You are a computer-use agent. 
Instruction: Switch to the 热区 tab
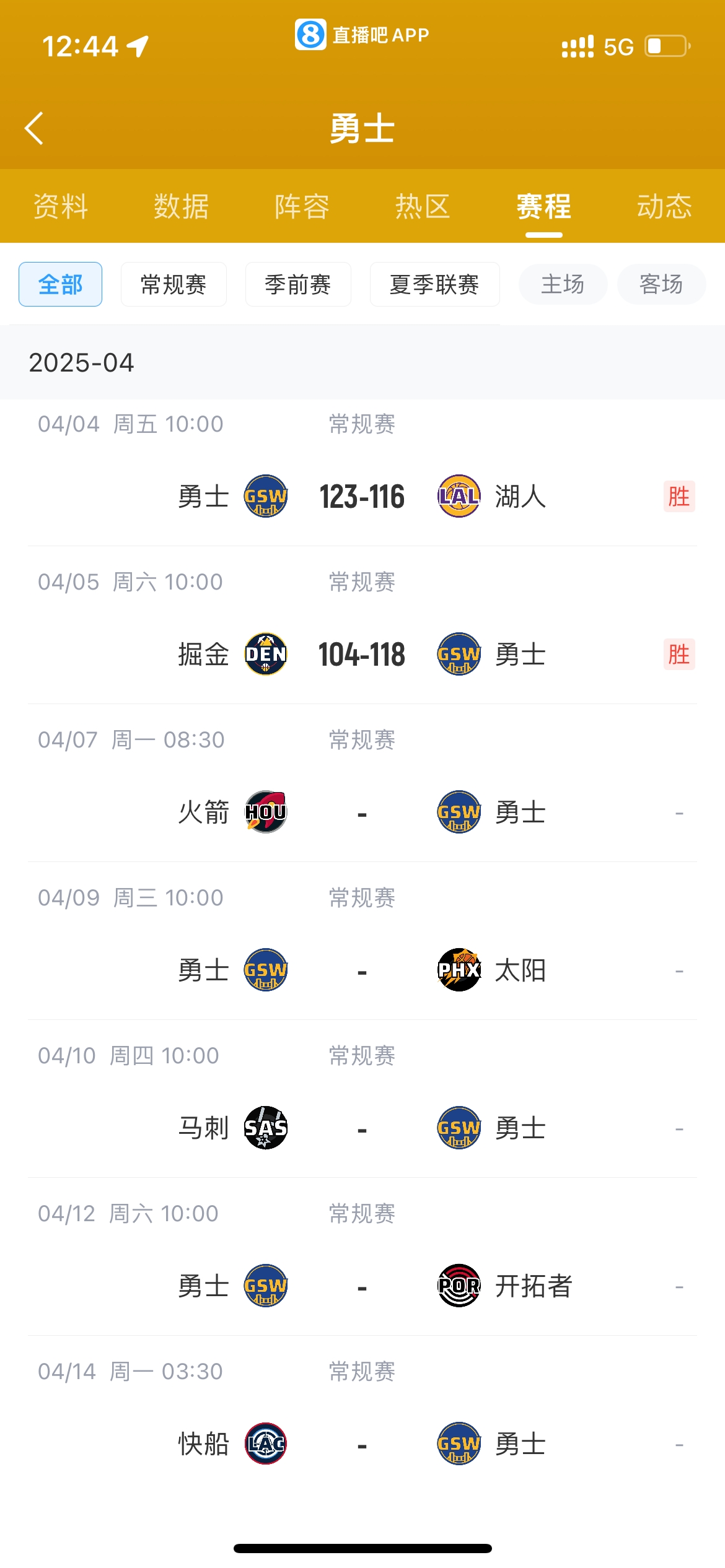423,206
